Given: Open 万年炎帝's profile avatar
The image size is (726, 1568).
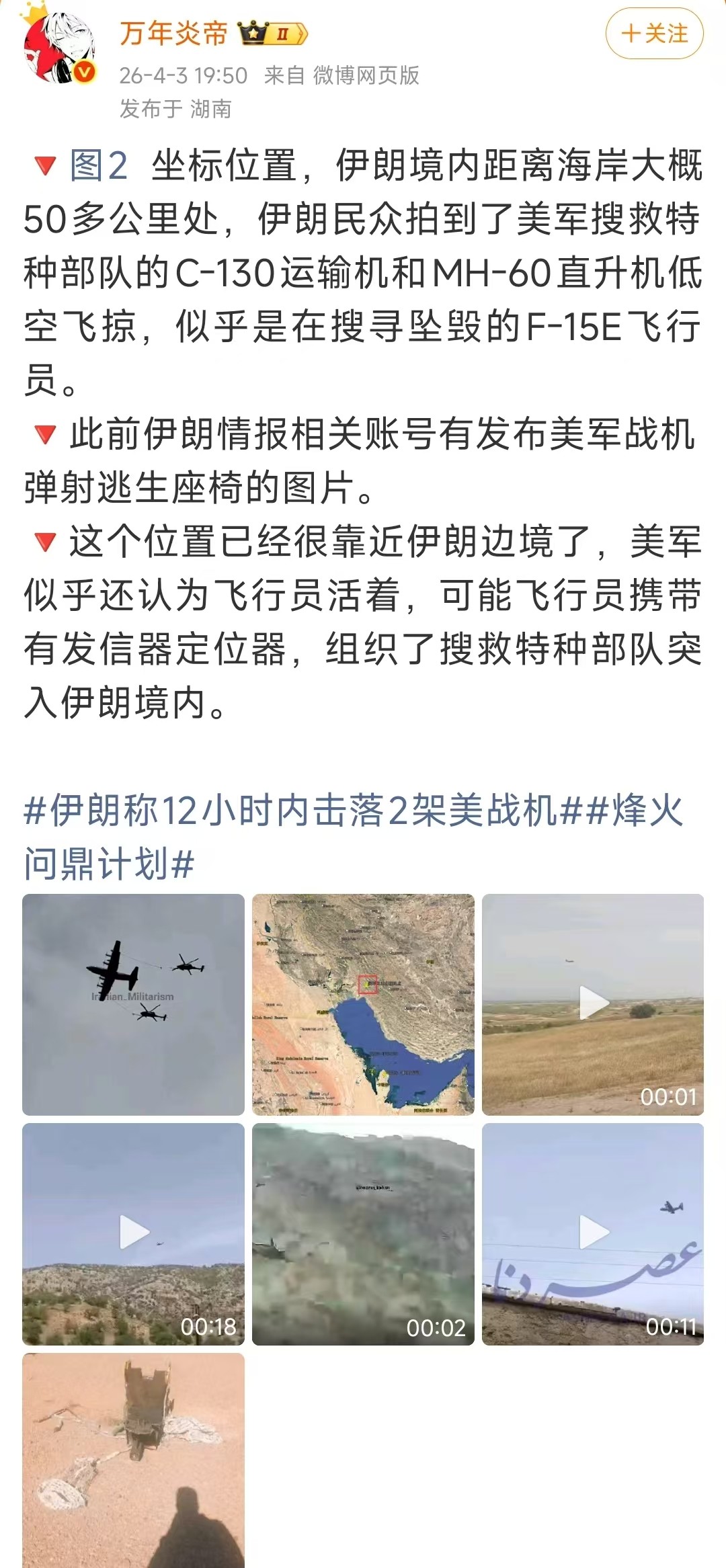Looking at the screenshot, I should 59,48.
